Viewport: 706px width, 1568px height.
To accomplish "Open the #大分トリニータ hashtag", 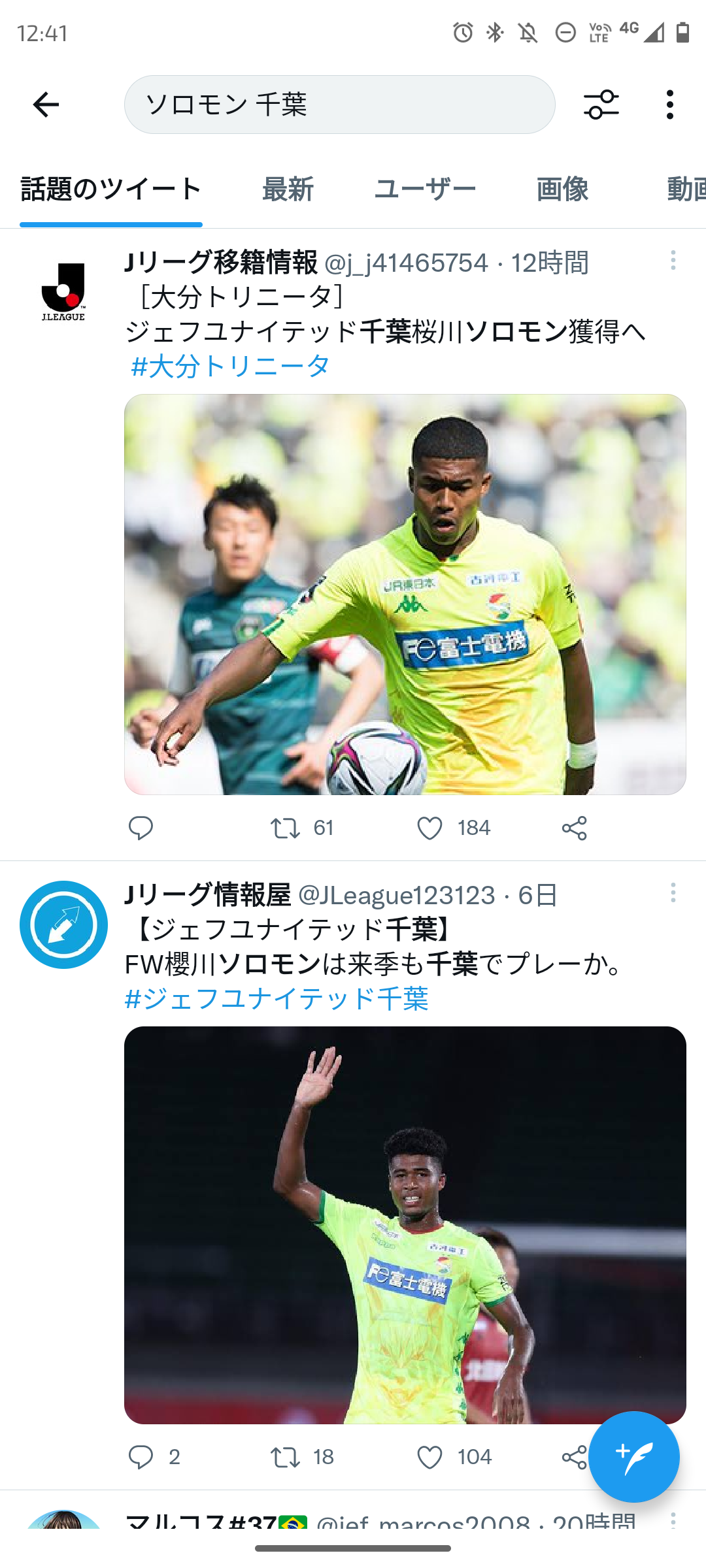I will coord(230,366).
